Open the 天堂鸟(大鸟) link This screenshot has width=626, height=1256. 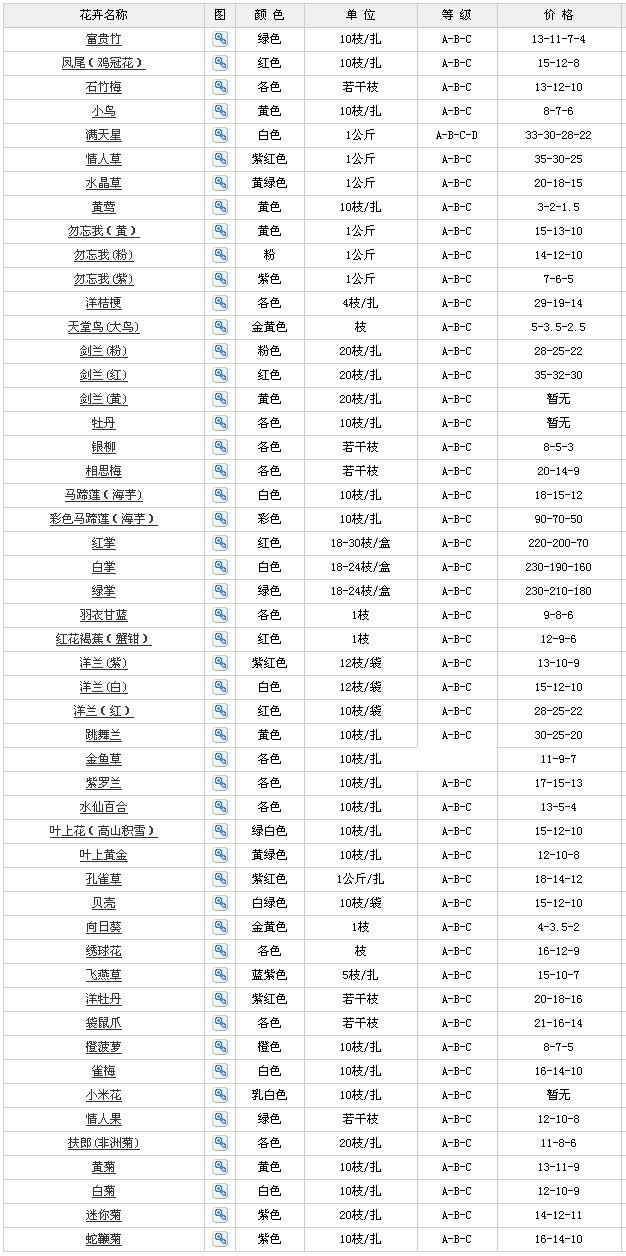pyautogui.click(x=104, y=327)
